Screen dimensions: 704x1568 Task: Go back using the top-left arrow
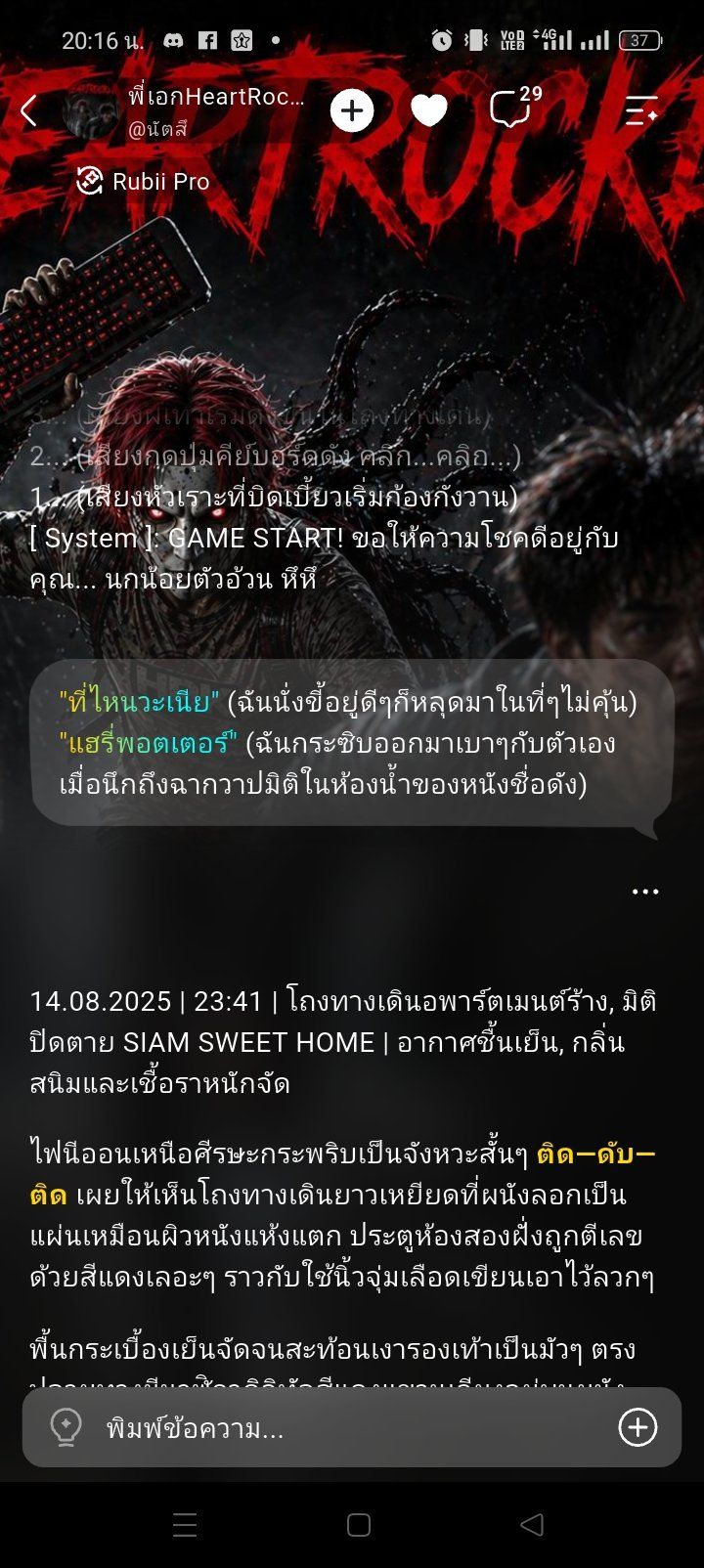point(29,111)
